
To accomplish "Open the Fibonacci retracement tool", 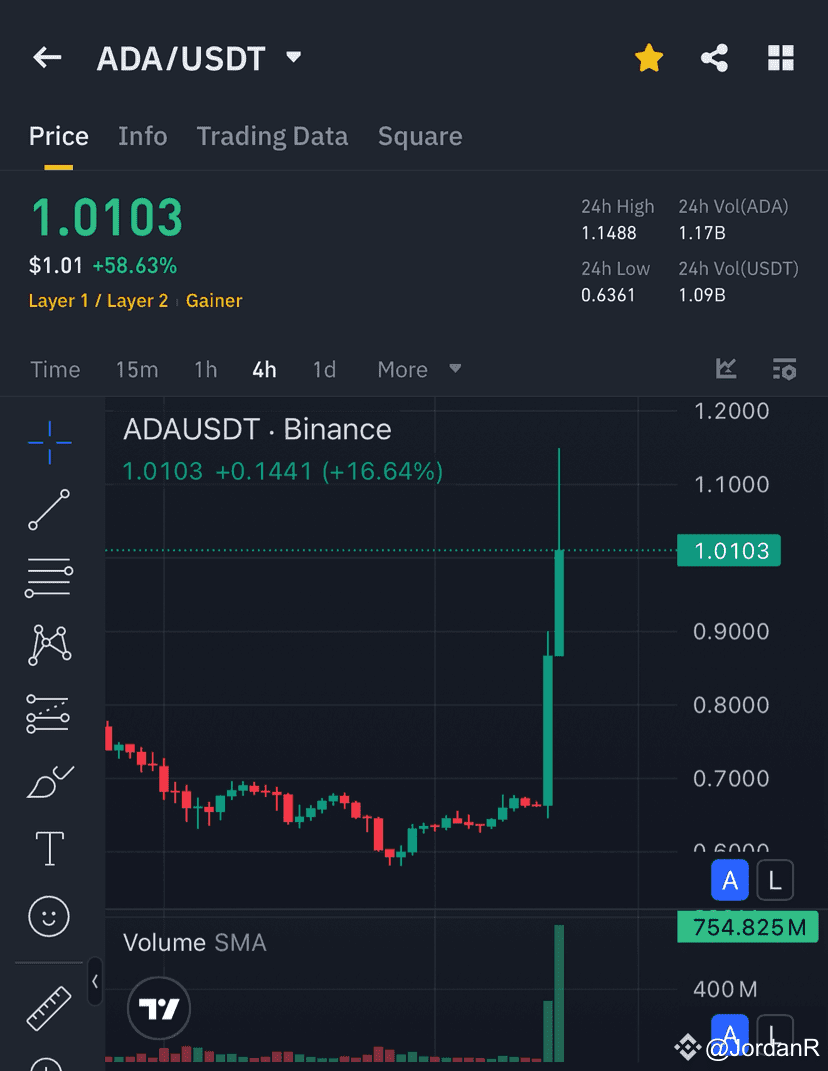I will [x=48, y=577].
